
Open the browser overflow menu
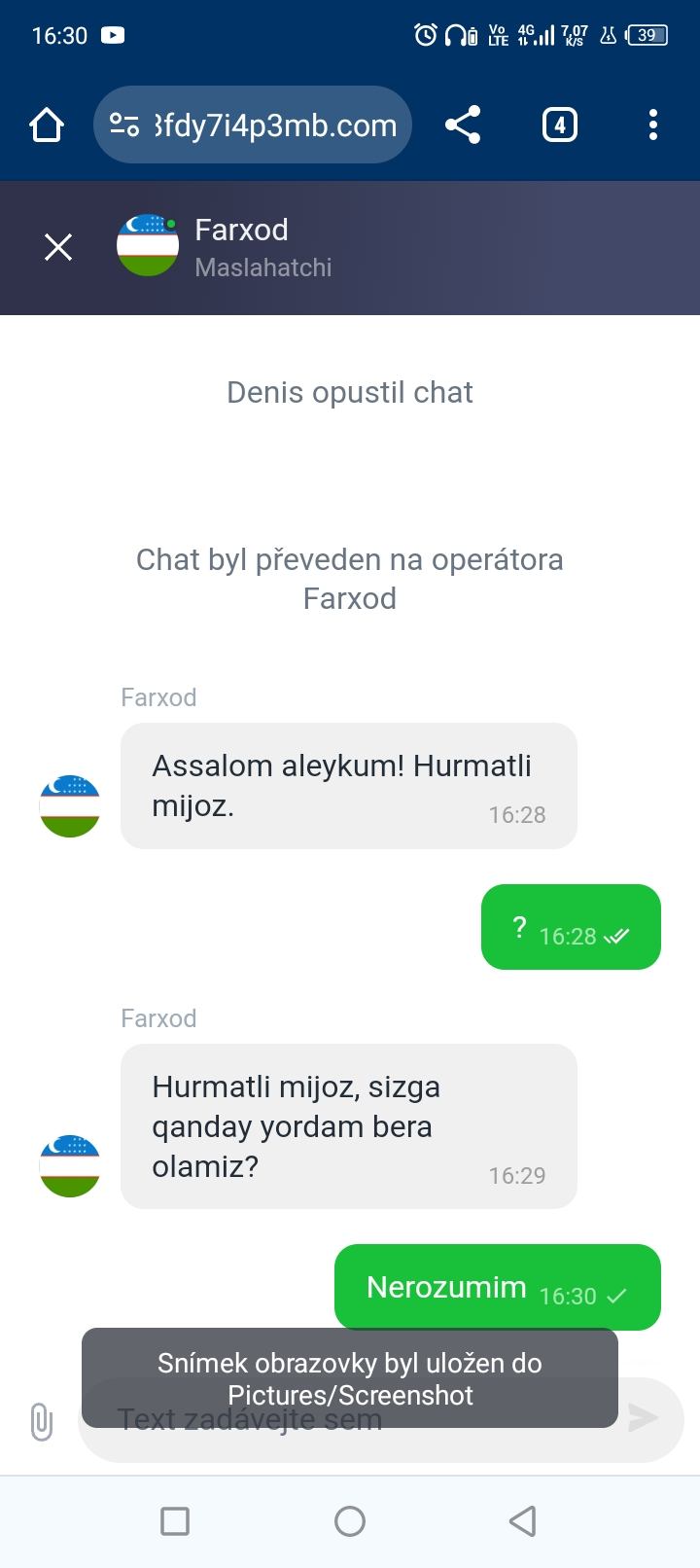(652, 125)
